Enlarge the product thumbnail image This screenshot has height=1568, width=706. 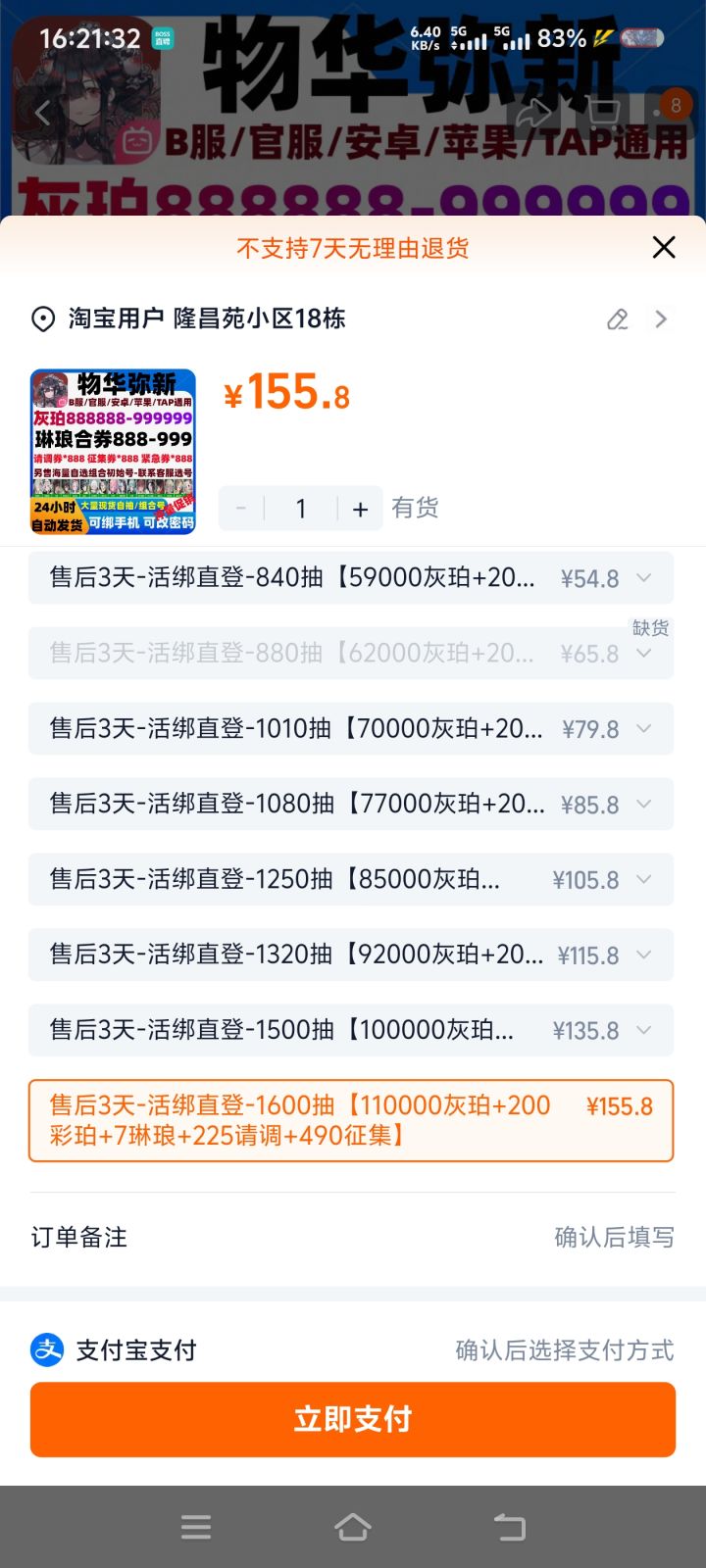113,452
